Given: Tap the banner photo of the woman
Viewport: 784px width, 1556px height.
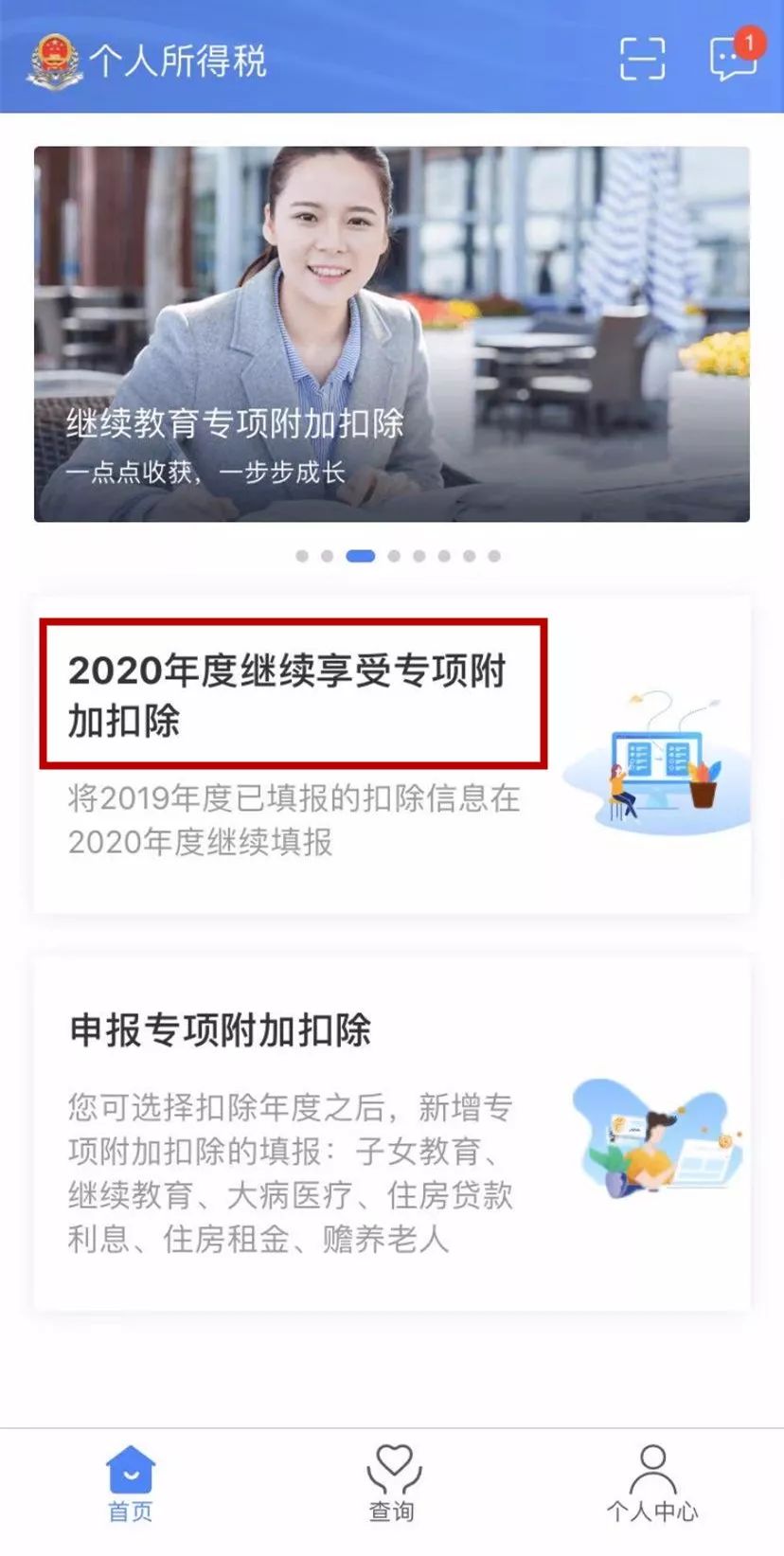Looking at the screenshot, I should [322, 284].
